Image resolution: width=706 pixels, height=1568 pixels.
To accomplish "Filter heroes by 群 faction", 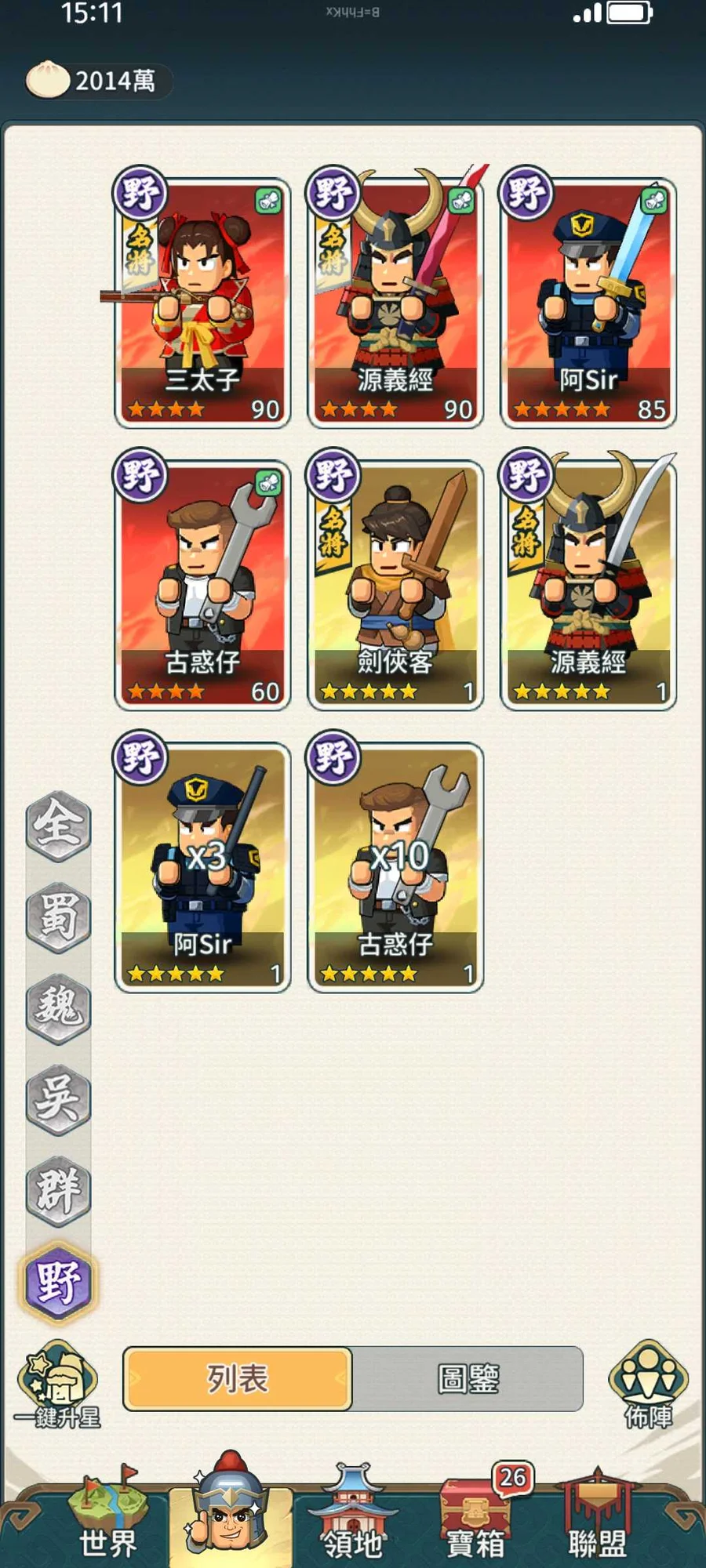I will coord(59,1192).
